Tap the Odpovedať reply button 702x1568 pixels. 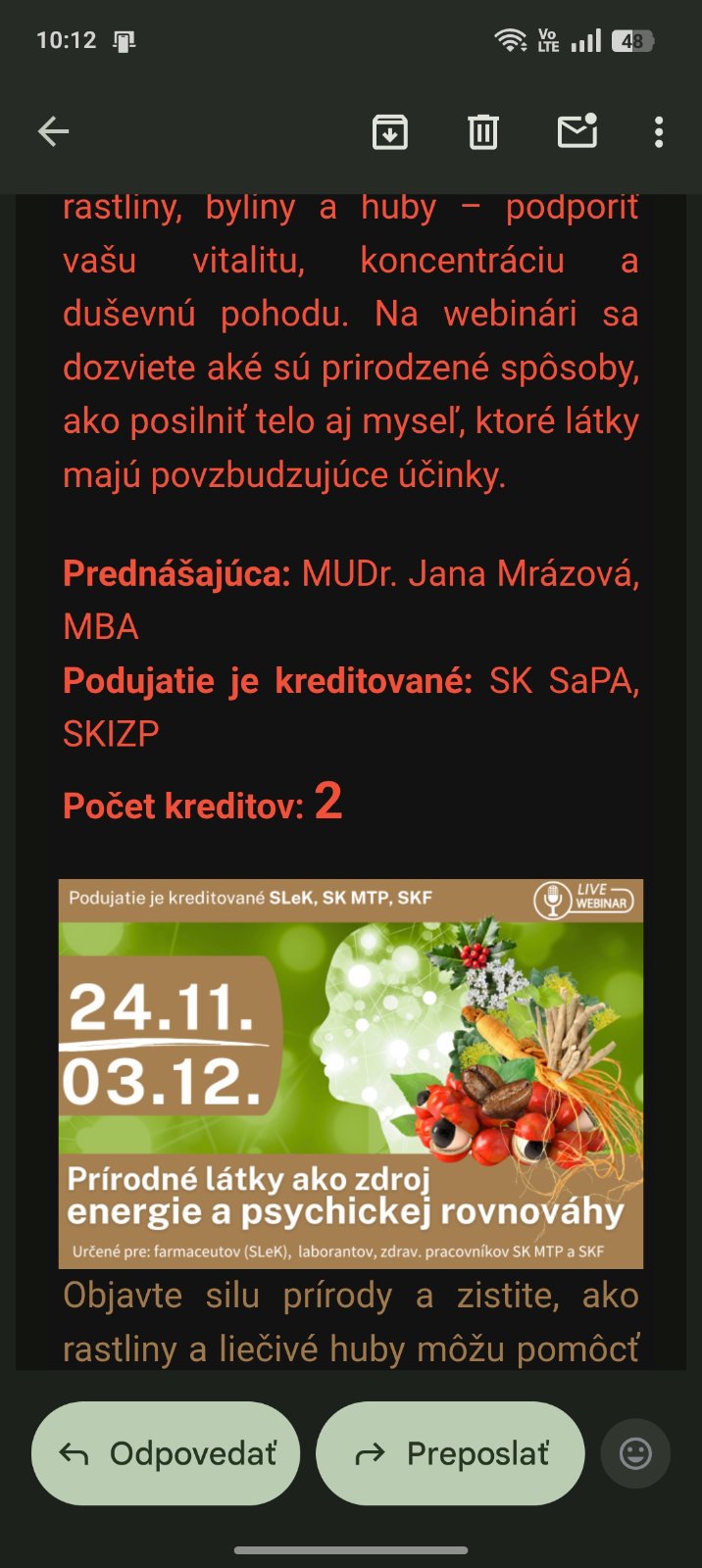pos(166,1453)
